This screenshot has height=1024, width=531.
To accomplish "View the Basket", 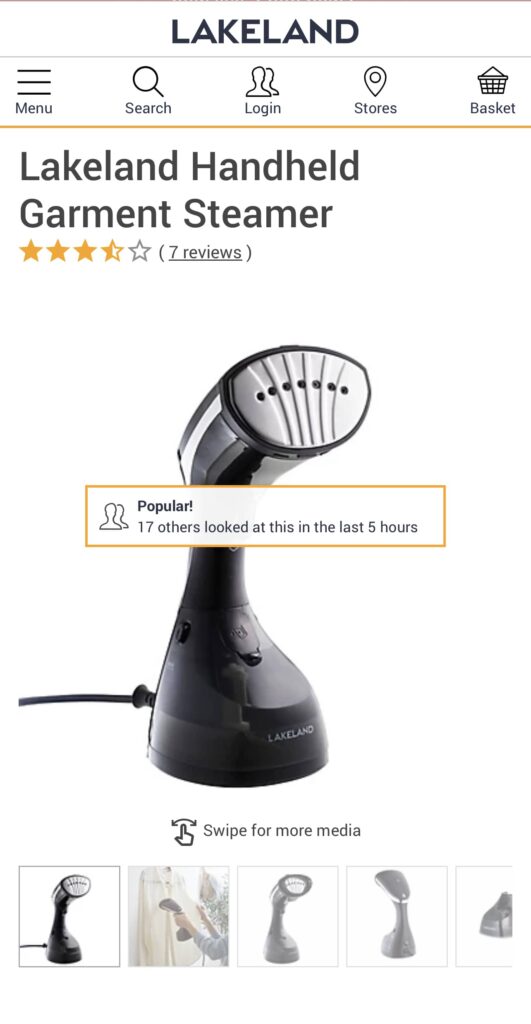I will [x=492, y=92].
